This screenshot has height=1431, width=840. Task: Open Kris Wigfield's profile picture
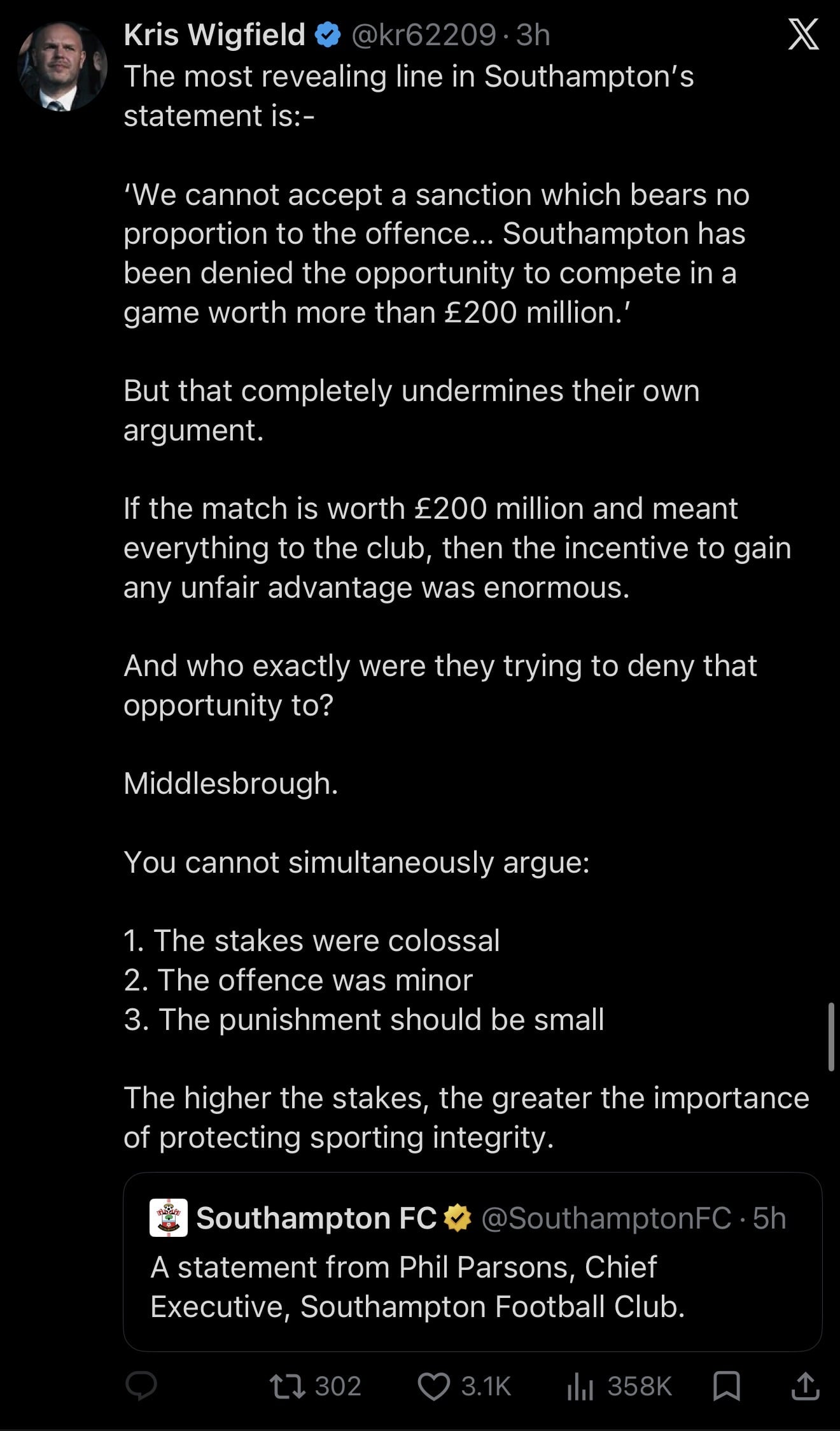[62, 67]
